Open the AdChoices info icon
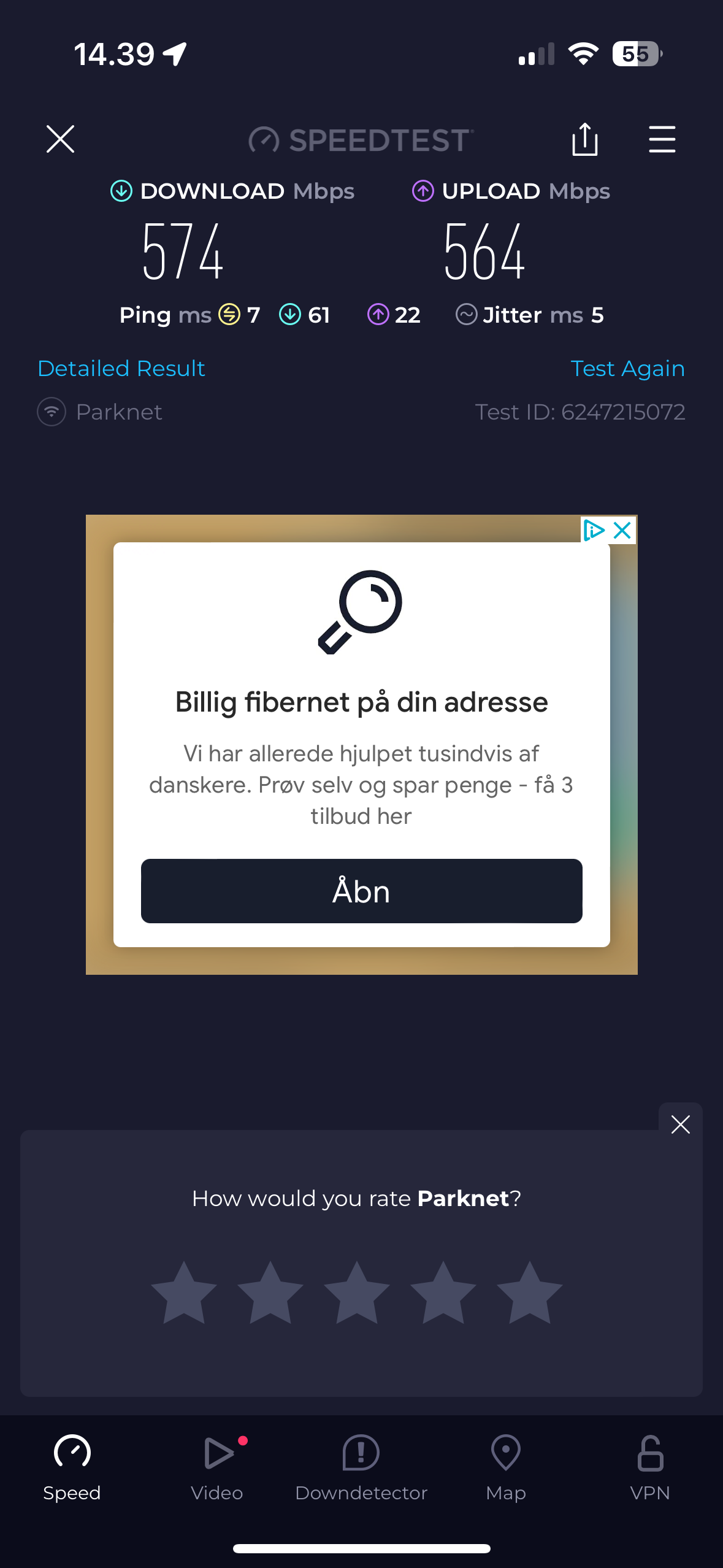The height and width of the screenshot is (1568, 723). pyautogui.click(x=594, y=530)
